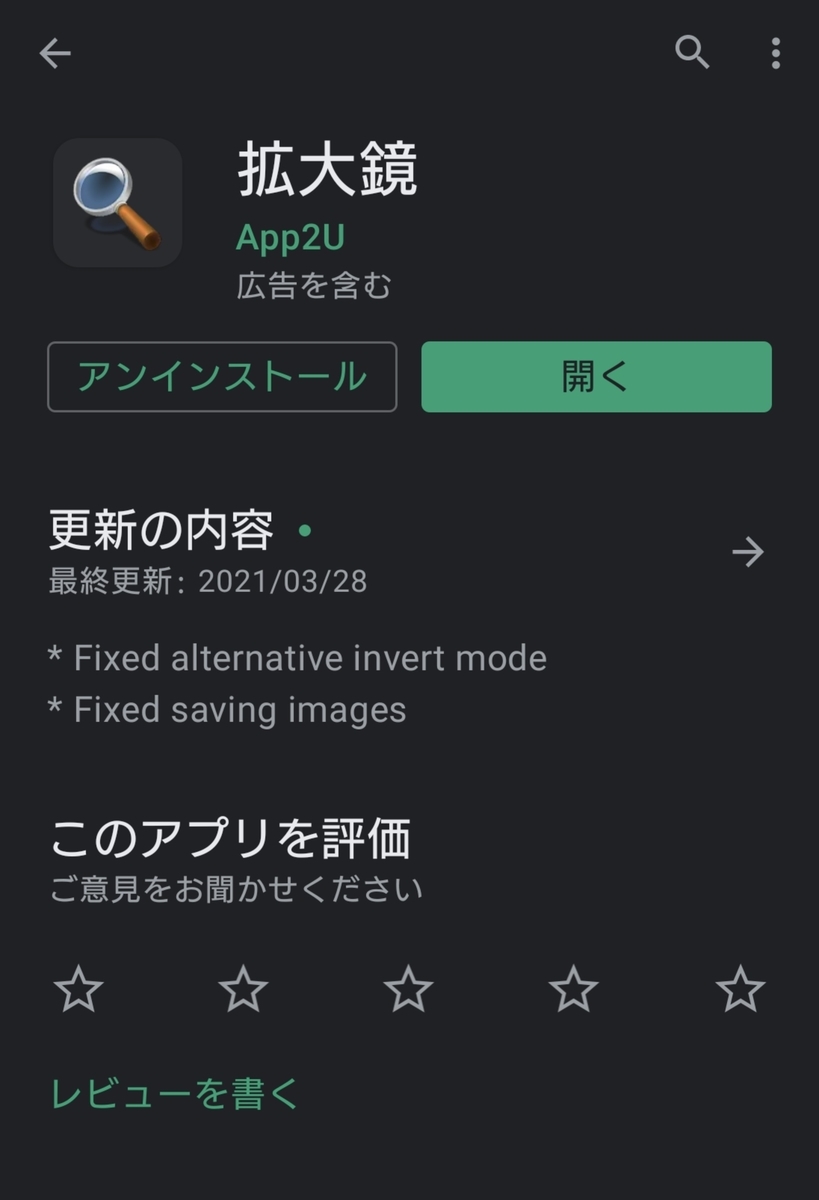Tap the fourth rating star
The height and width of the screenshot is (1200, 819).
point(573,990)
